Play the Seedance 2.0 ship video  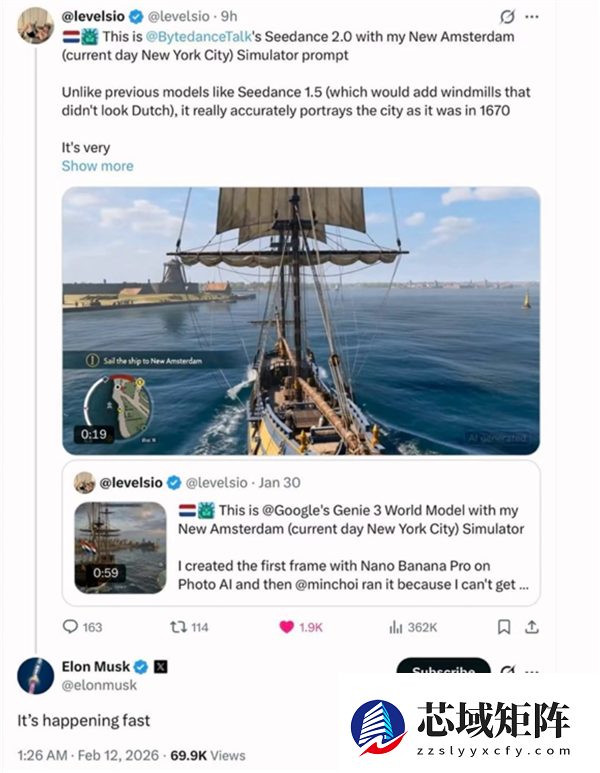[301, 320]
